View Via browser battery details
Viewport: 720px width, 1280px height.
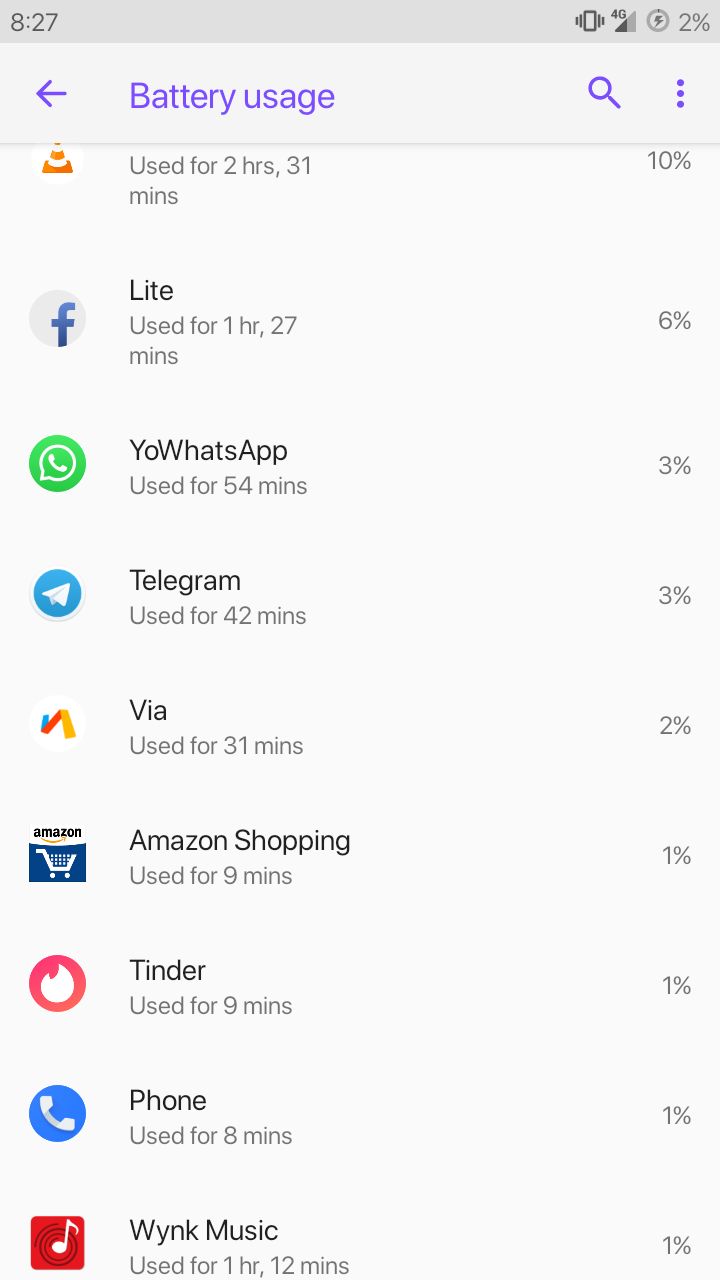pyautogui.click(x=360, y=725)
